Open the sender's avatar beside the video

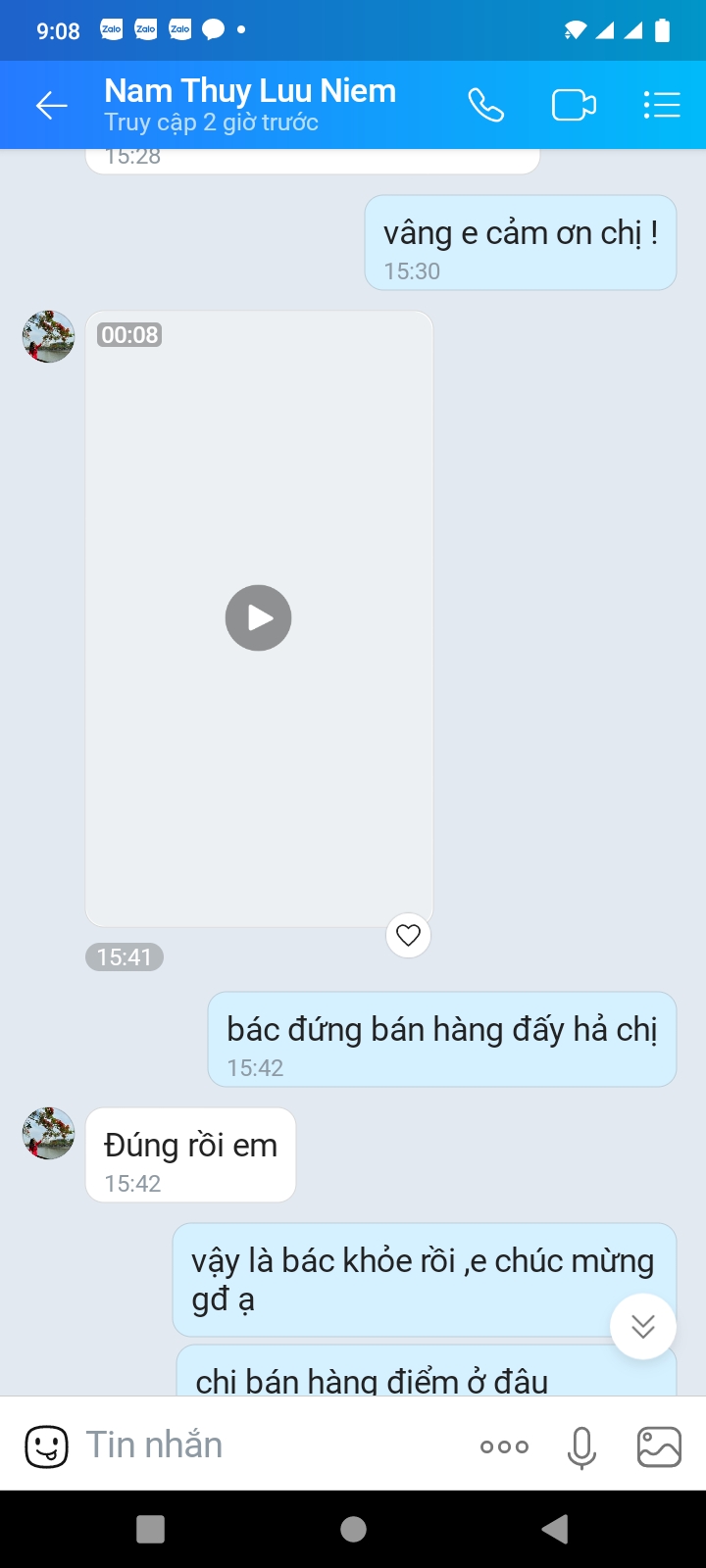[49, 337]
